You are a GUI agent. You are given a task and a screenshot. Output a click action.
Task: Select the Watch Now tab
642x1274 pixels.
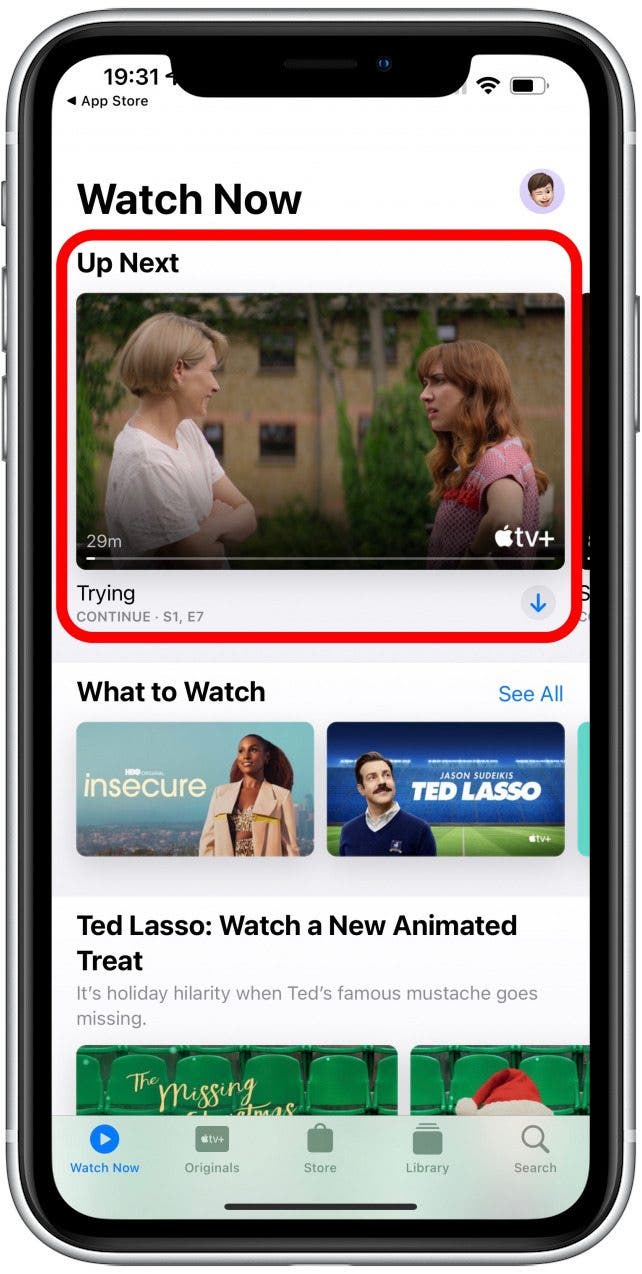tap(104, 1150)
